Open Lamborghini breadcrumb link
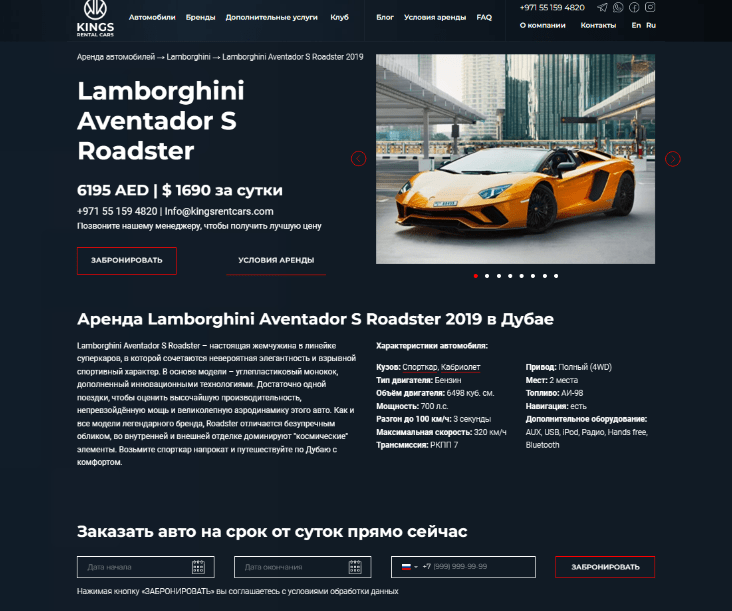This screenshot has width=732, height=611. [194, 56]
